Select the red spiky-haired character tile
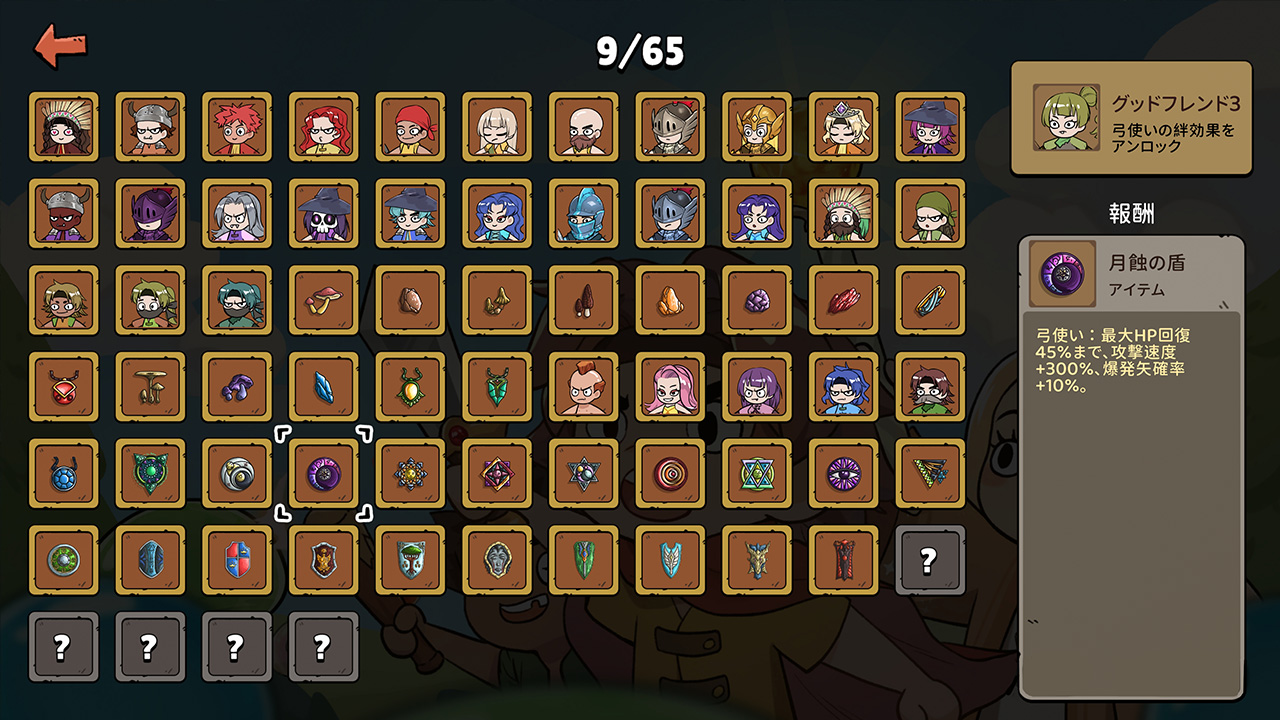The height and width of the screenshot is (720, 1280). coord(237,127)
